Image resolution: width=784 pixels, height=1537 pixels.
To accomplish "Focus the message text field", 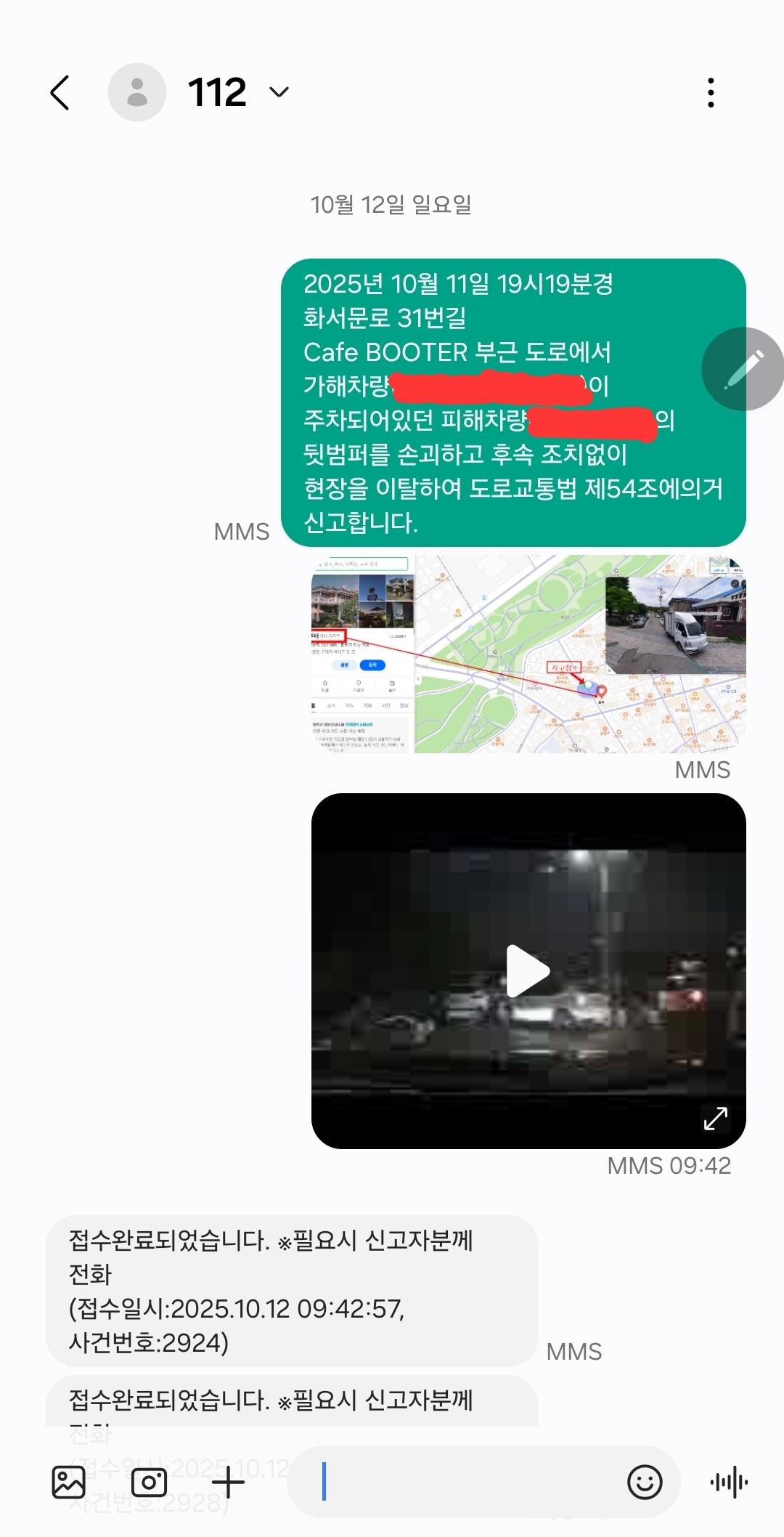I will tap(465, 1482).
